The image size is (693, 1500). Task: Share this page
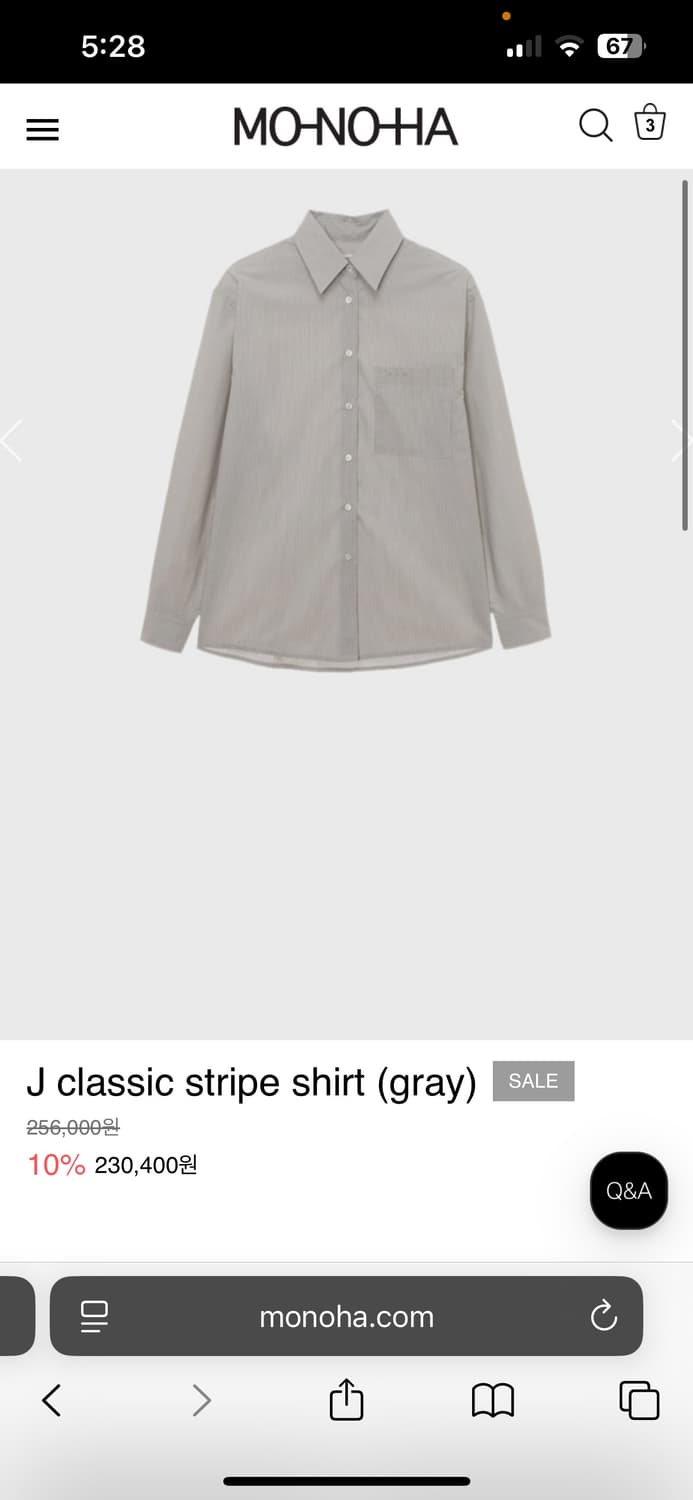[x=346, y=1399]
